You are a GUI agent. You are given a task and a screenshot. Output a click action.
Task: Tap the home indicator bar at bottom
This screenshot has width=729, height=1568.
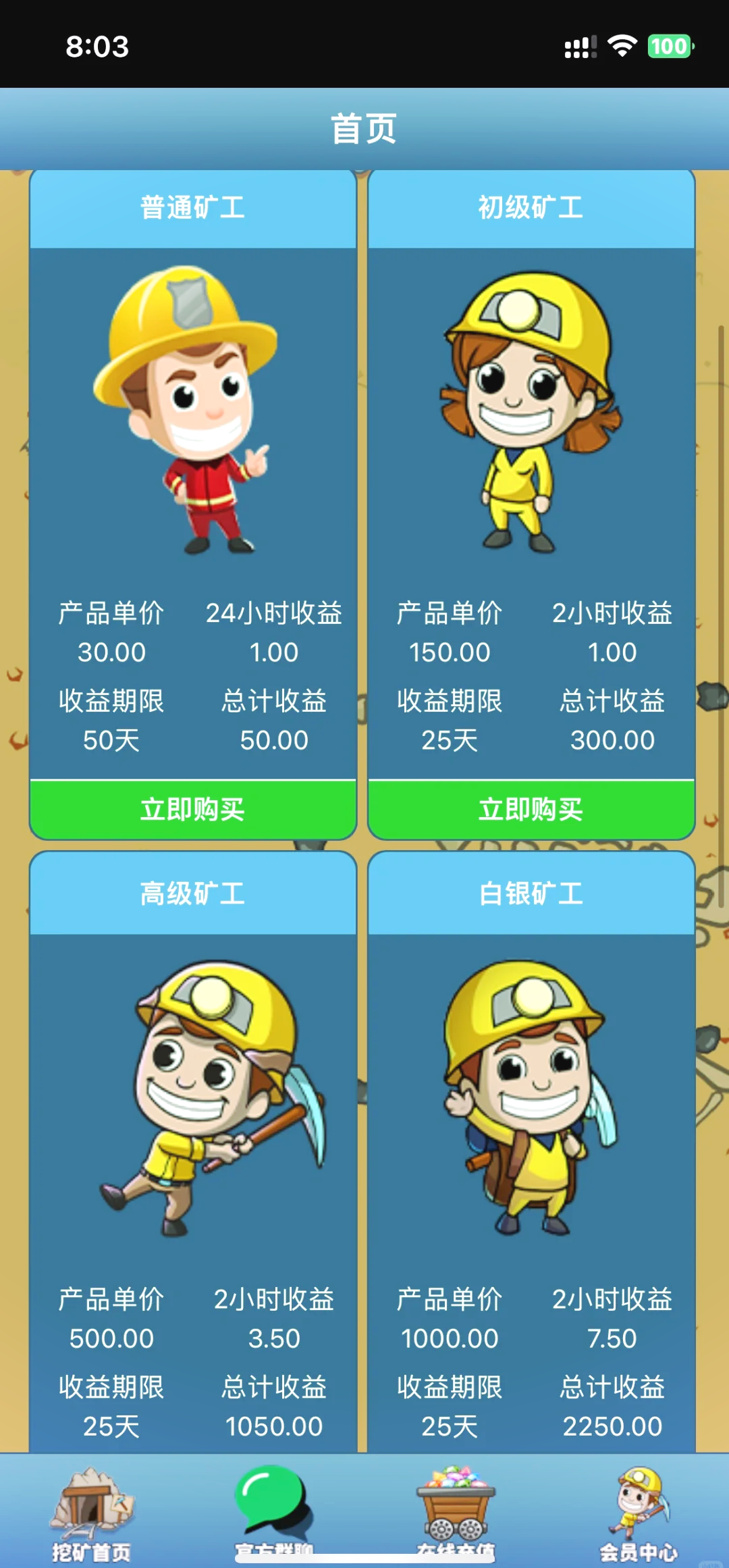pyautogui.click(x=364, y=1560)
